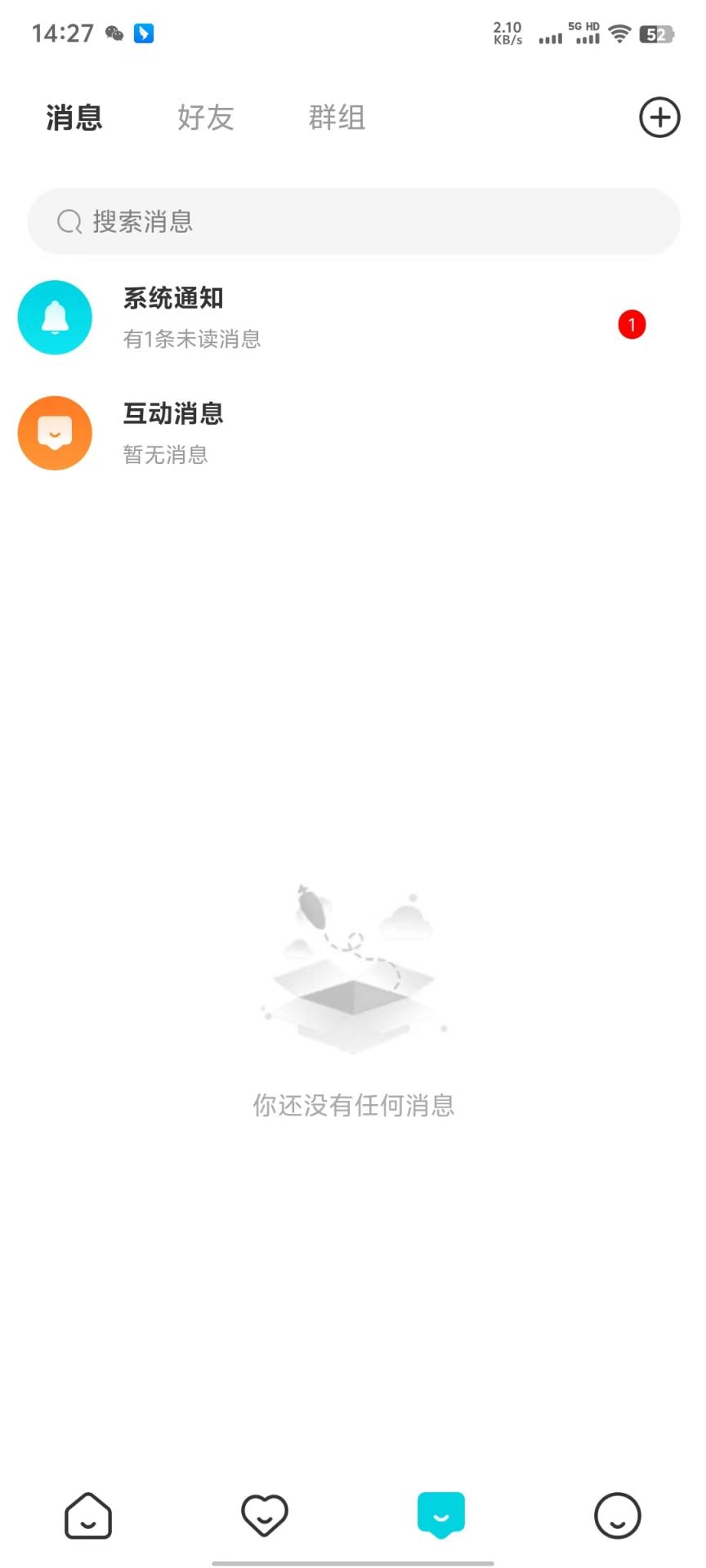Open the 互动消息 orange chat icon
Screen dimensions: 706x1568
[x=55, y=433]
